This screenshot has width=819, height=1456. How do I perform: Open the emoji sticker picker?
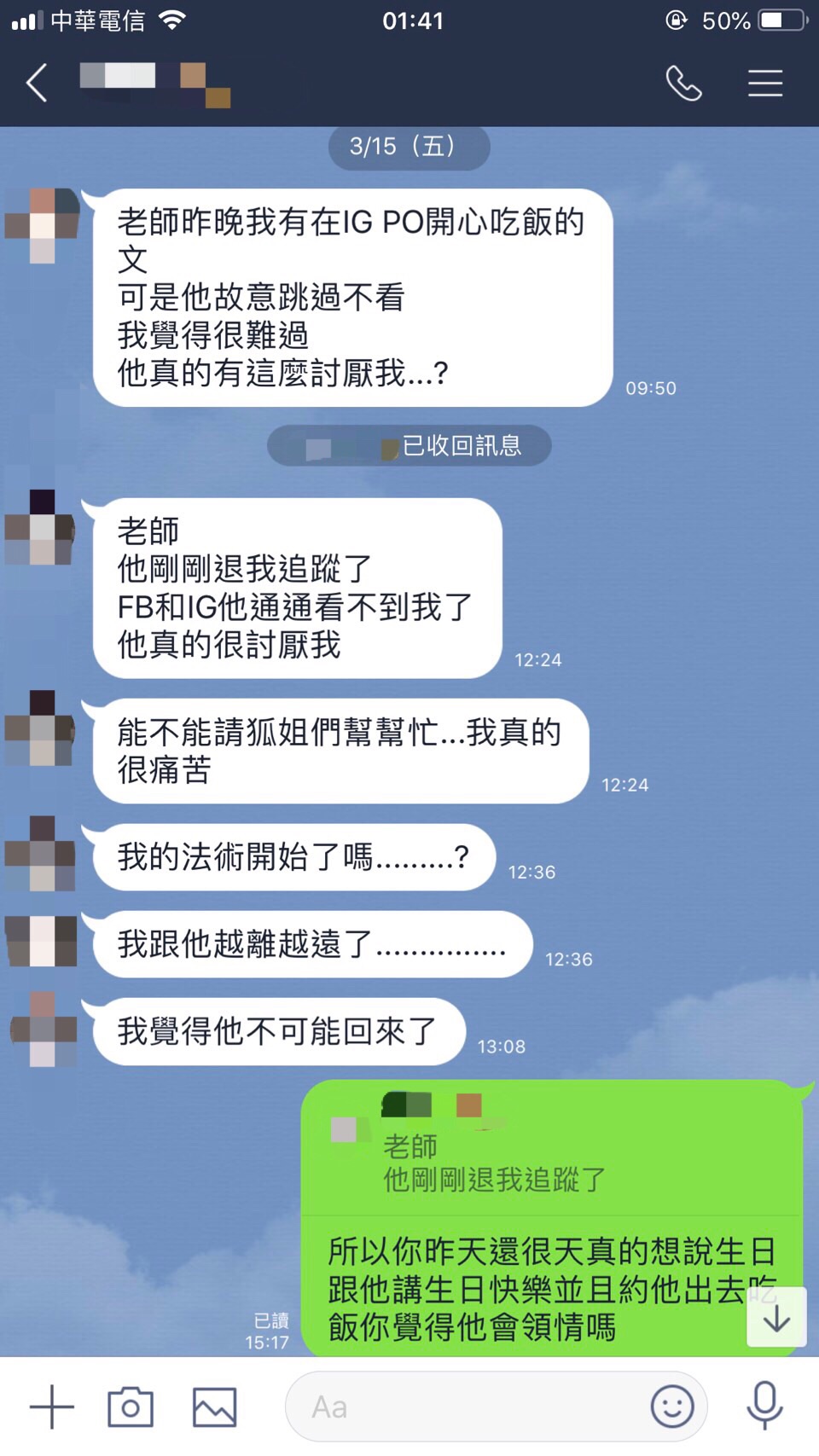coord(672,1407)
